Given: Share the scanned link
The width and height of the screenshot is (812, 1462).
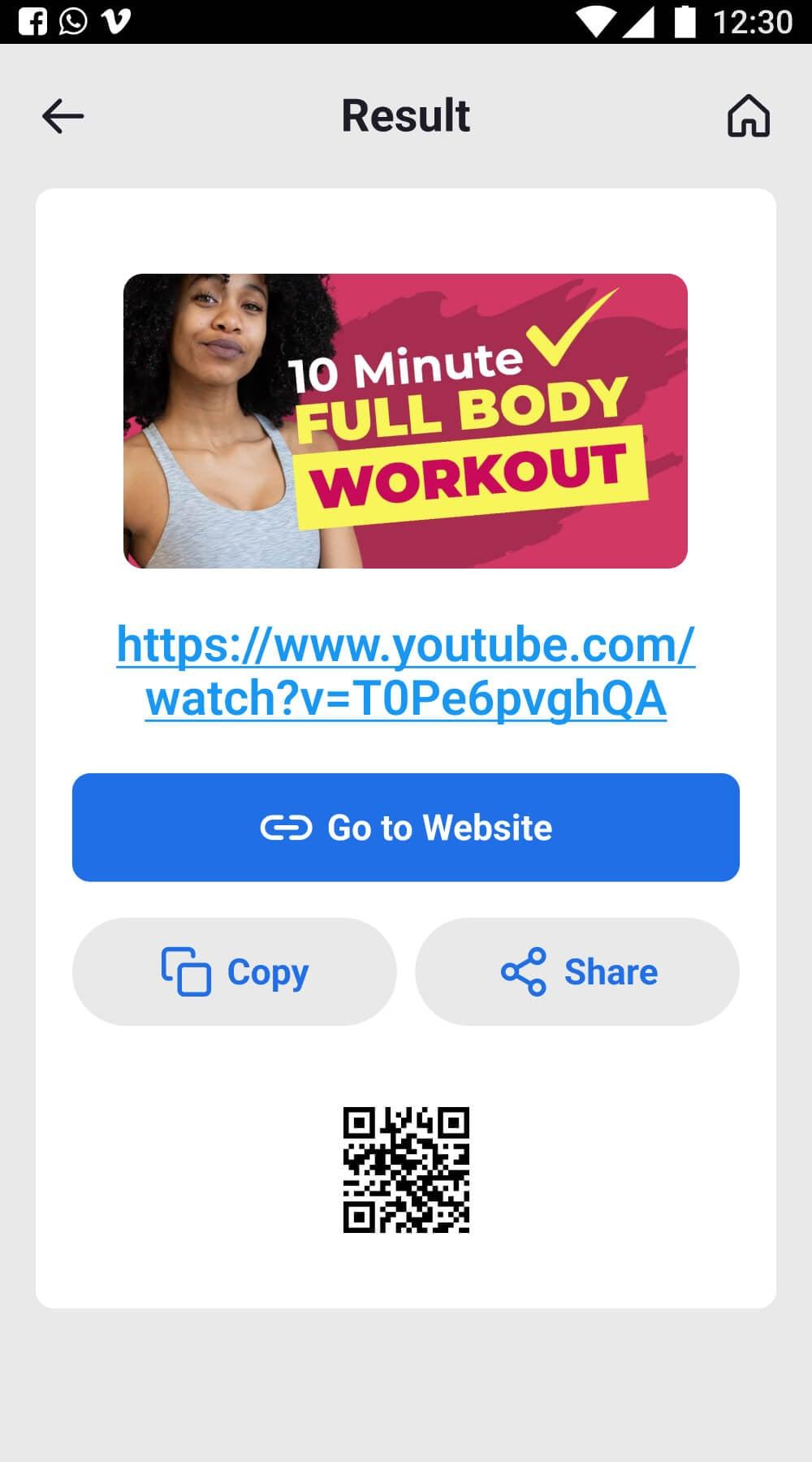Looking at the screenshot, I should tap(577, 971).
